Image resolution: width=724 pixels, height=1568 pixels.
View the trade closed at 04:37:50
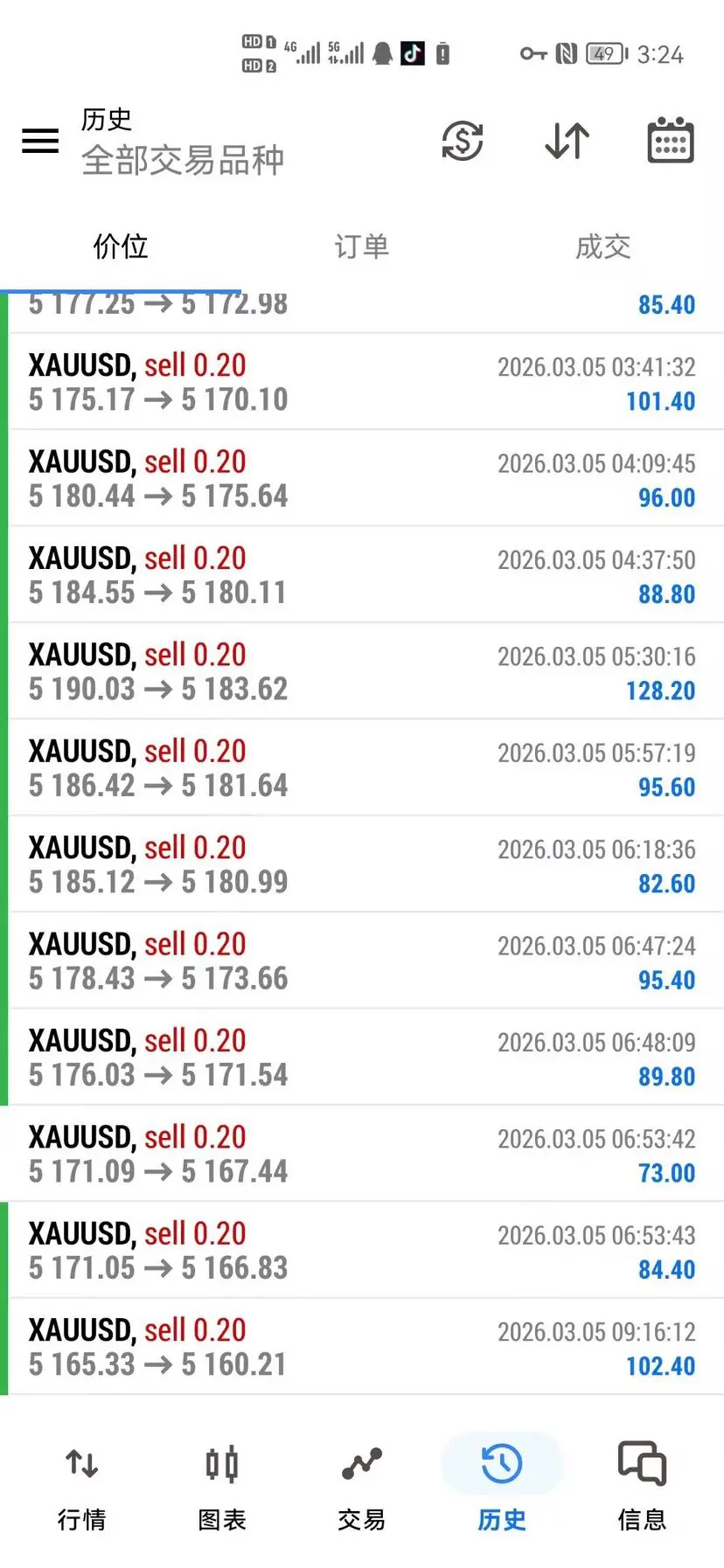tap(362, 575)
